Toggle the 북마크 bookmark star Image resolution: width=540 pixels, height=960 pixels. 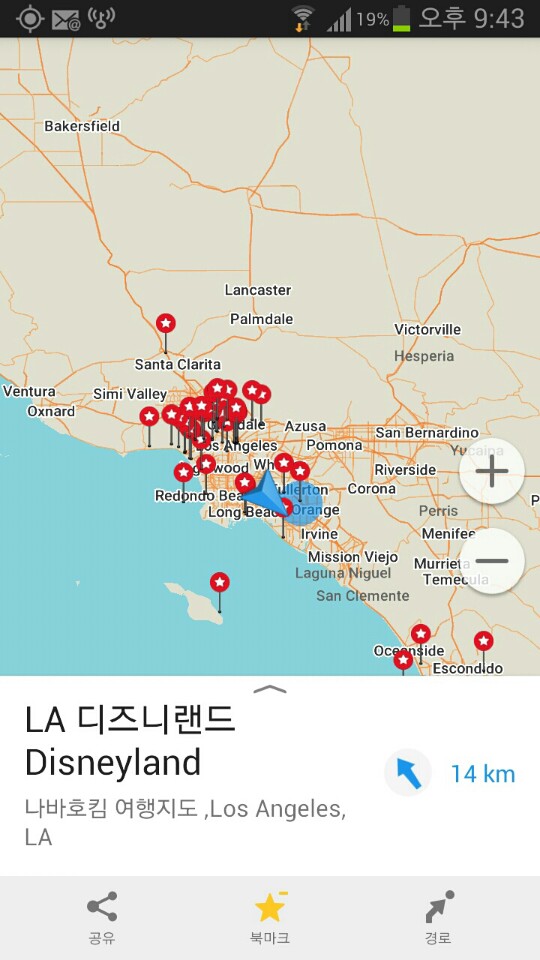tap(270, 918)
